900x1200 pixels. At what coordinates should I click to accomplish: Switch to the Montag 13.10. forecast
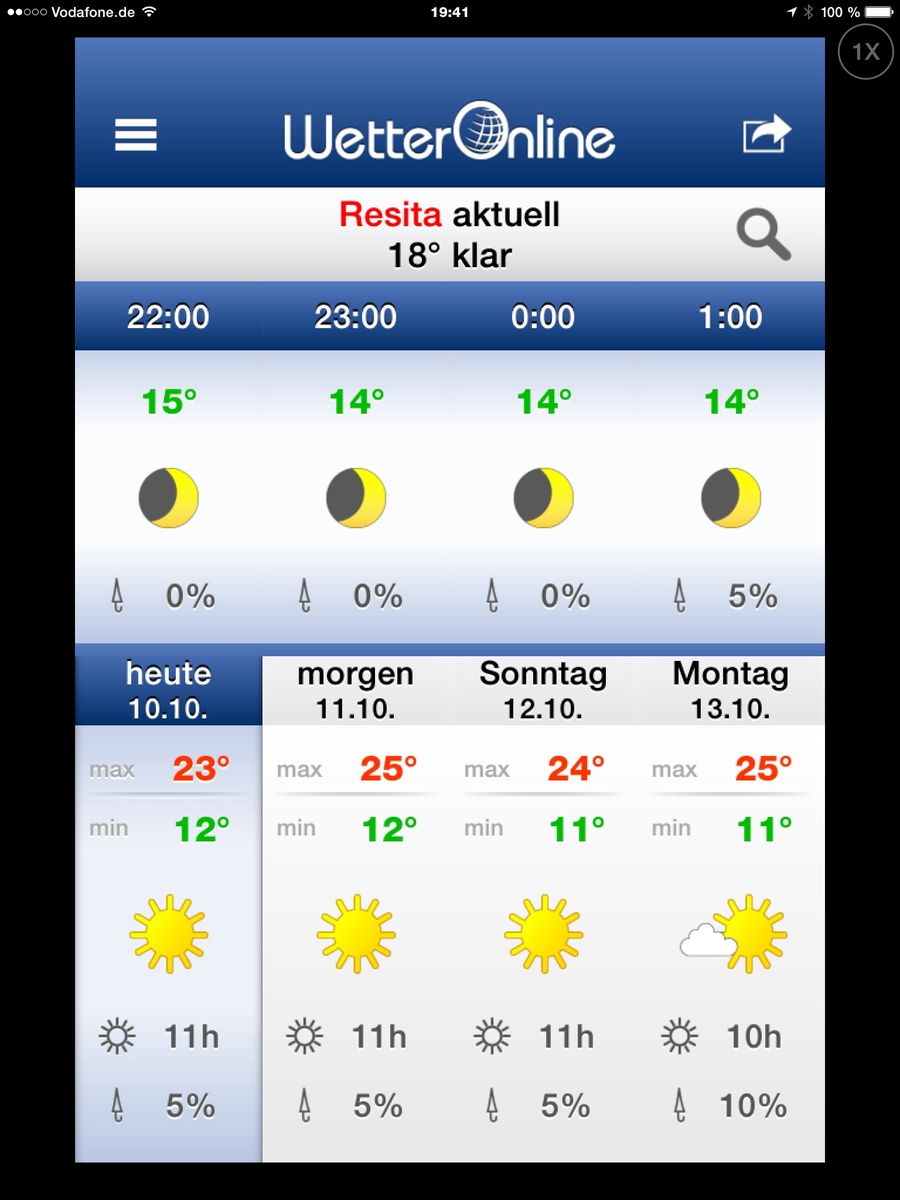click(730, 690)
